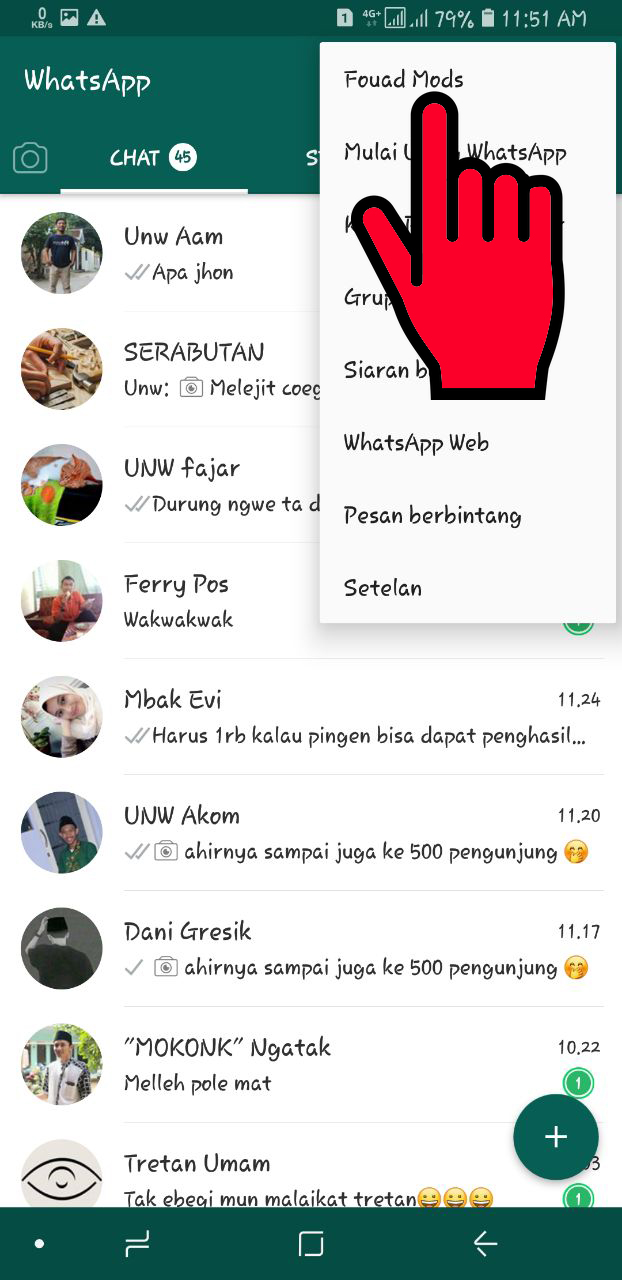Go back using the system back arrow
The height and width of the screenshot is (1280, 622).
coord(485,1243)
